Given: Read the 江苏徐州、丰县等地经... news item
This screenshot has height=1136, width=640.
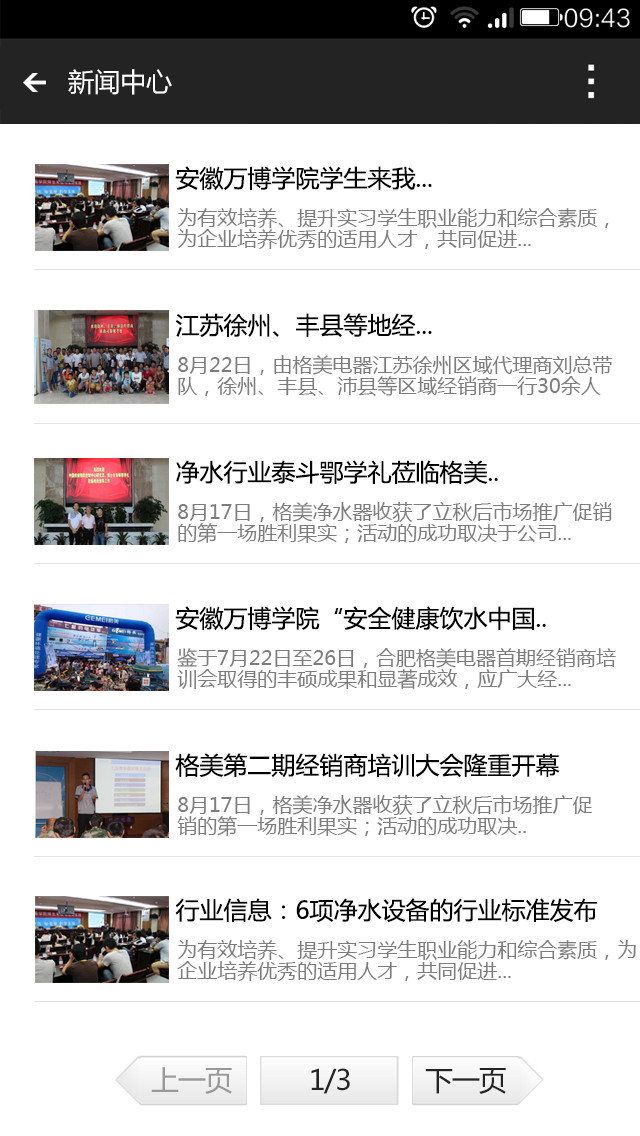Looking at the screenshot, I should point(304,326).
